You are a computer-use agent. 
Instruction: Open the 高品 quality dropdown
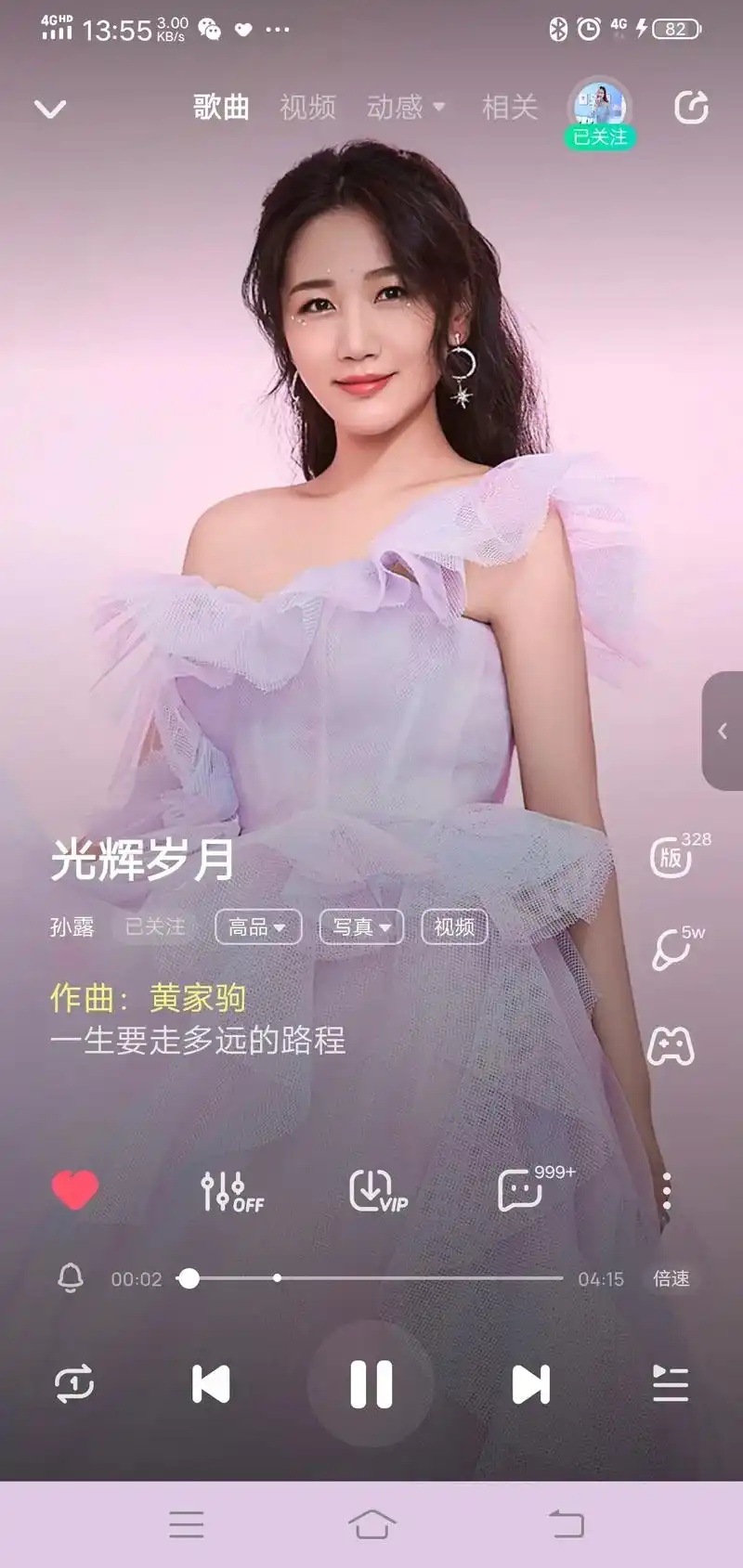point(257,927)
